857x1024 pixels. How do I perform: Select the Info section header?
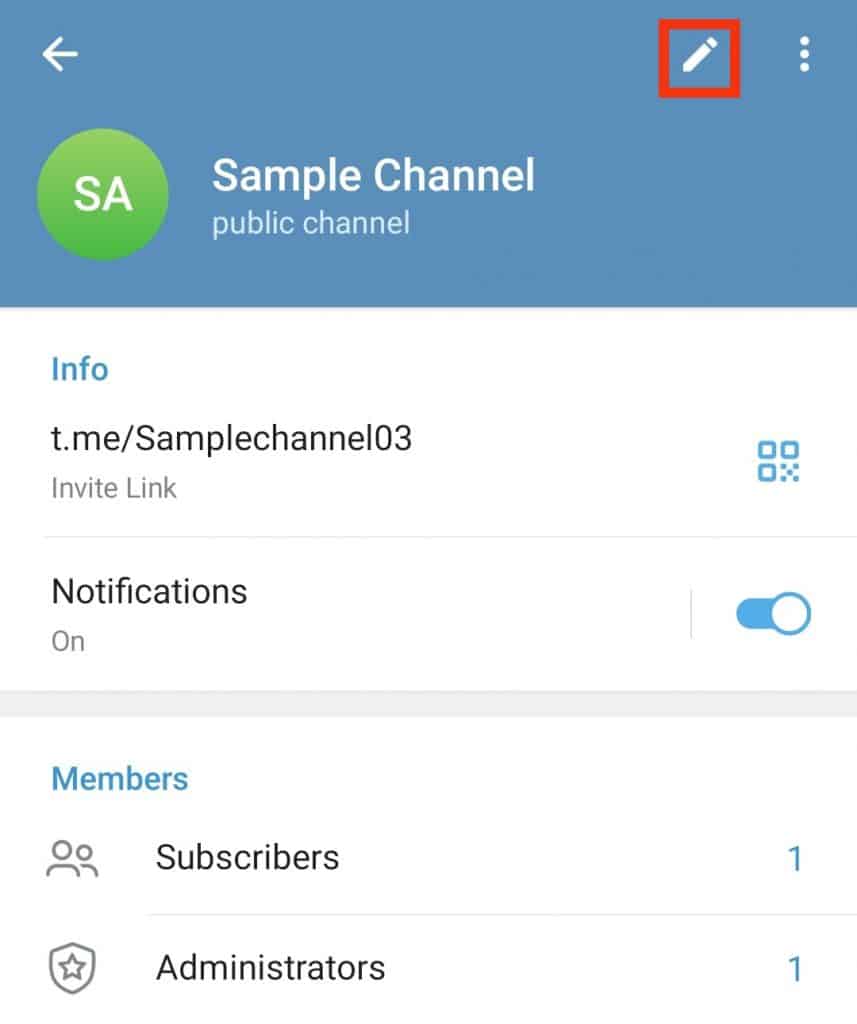[x=79, y=369]
